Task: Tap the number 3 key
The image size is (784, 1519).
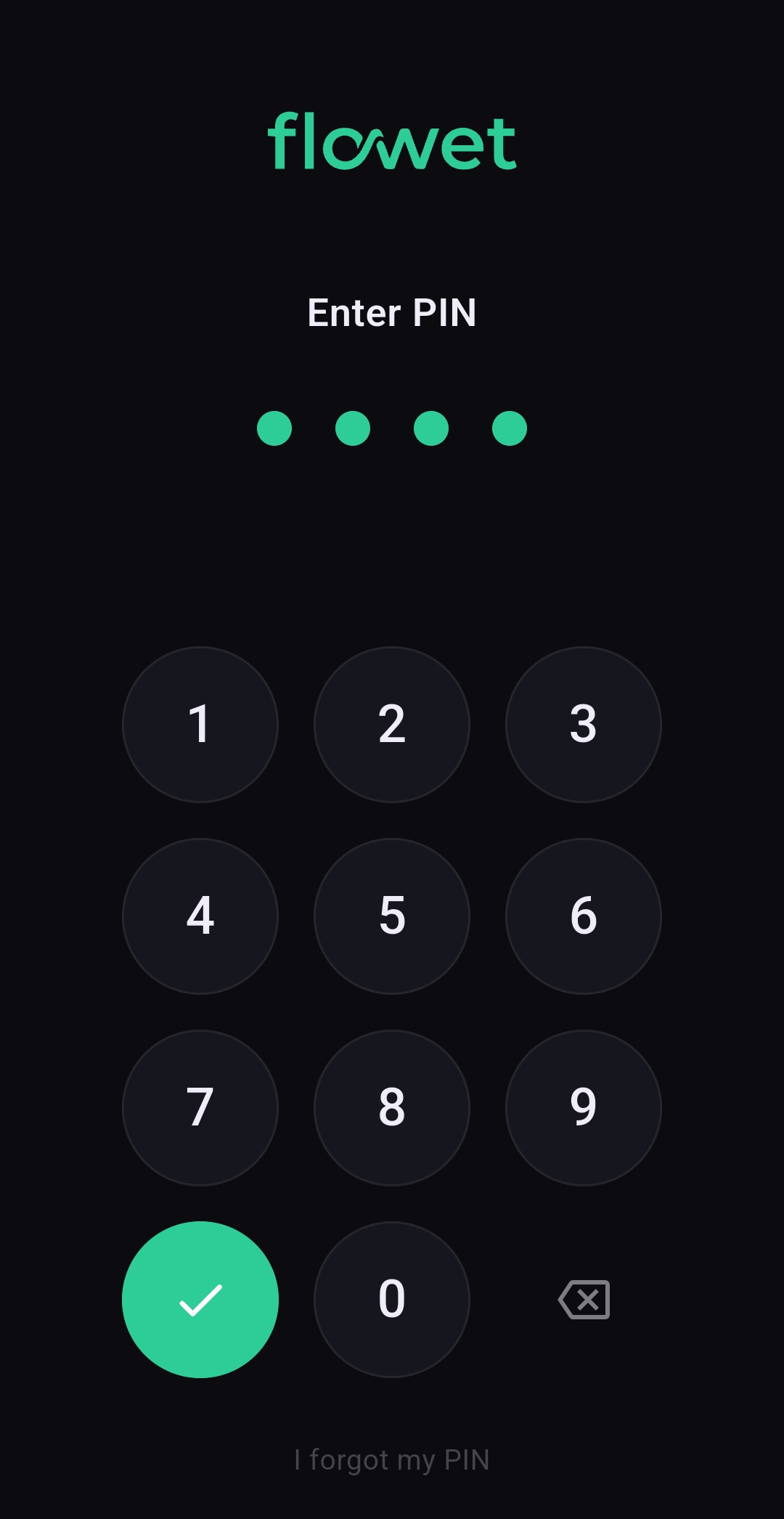Action: pos(584,725)
